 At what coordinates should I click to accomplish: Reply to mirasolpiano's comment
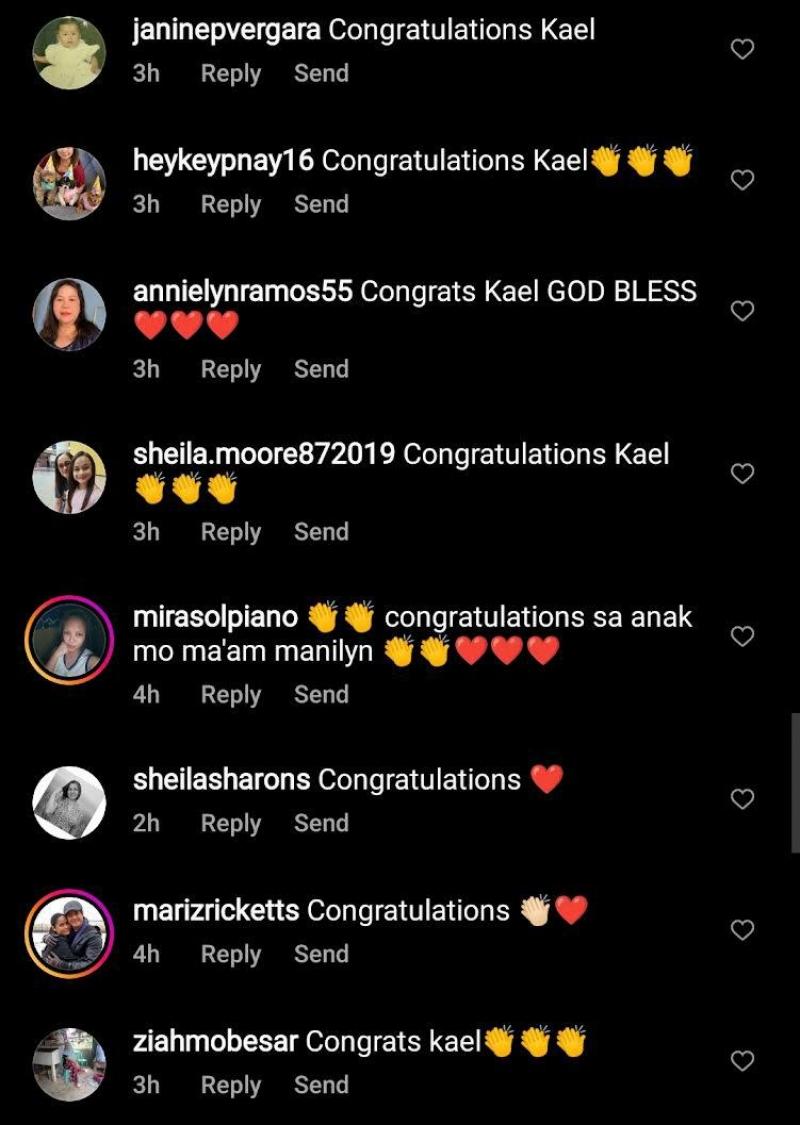pyautogui.click(x=230, y=695)
